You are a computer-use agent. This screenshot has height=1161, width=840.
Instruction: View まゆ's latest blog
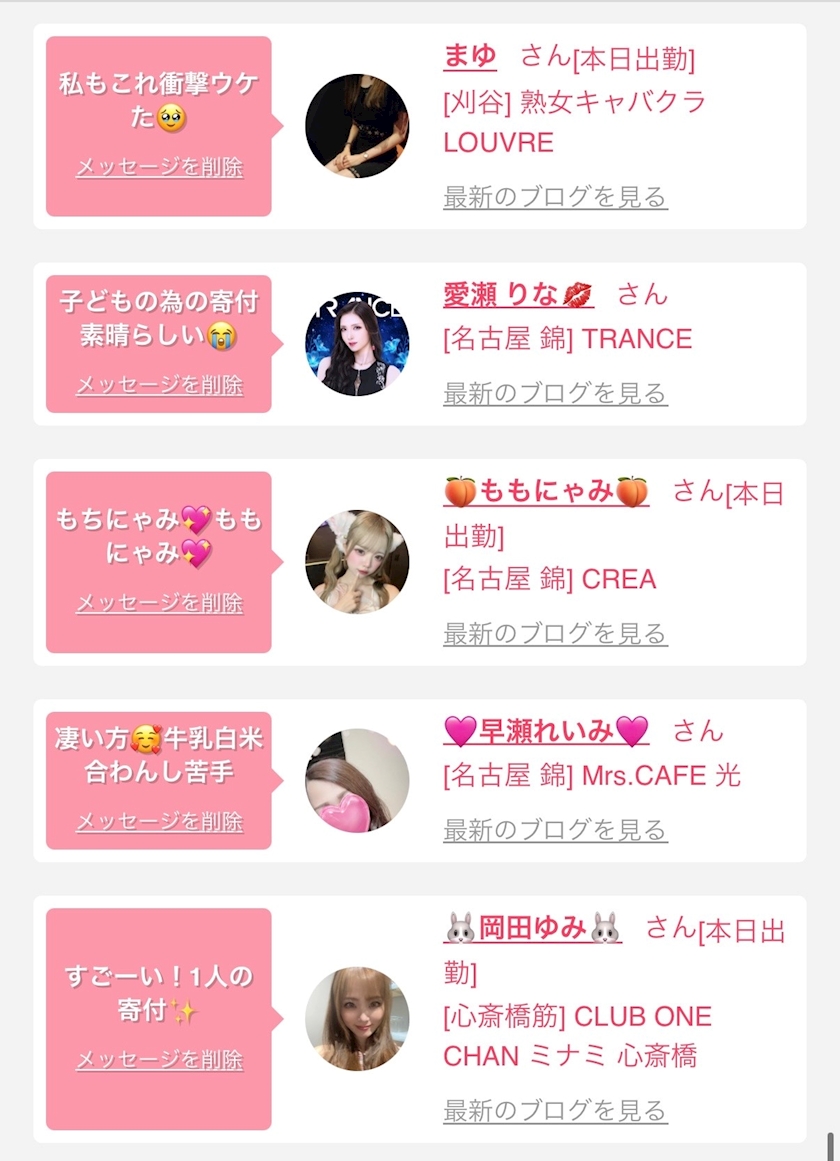pyautogui.click(x=556, y=197)
